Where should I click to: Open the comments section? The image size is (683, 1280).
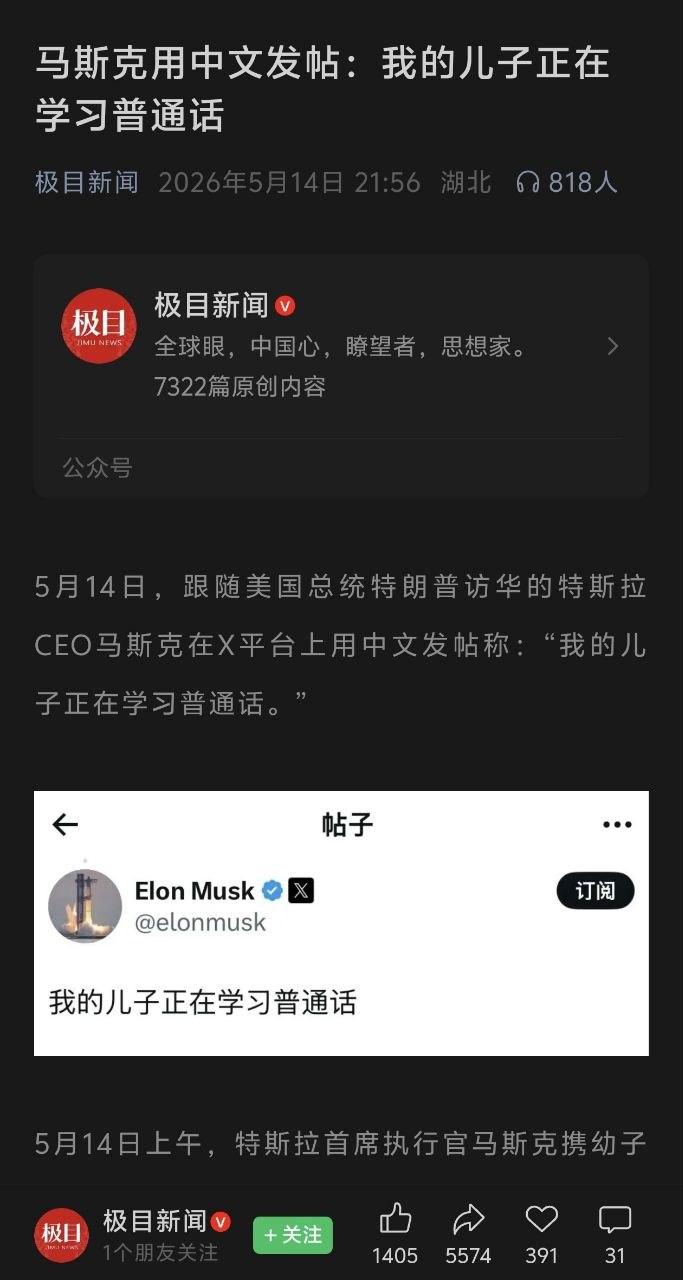pos(615,1219)
